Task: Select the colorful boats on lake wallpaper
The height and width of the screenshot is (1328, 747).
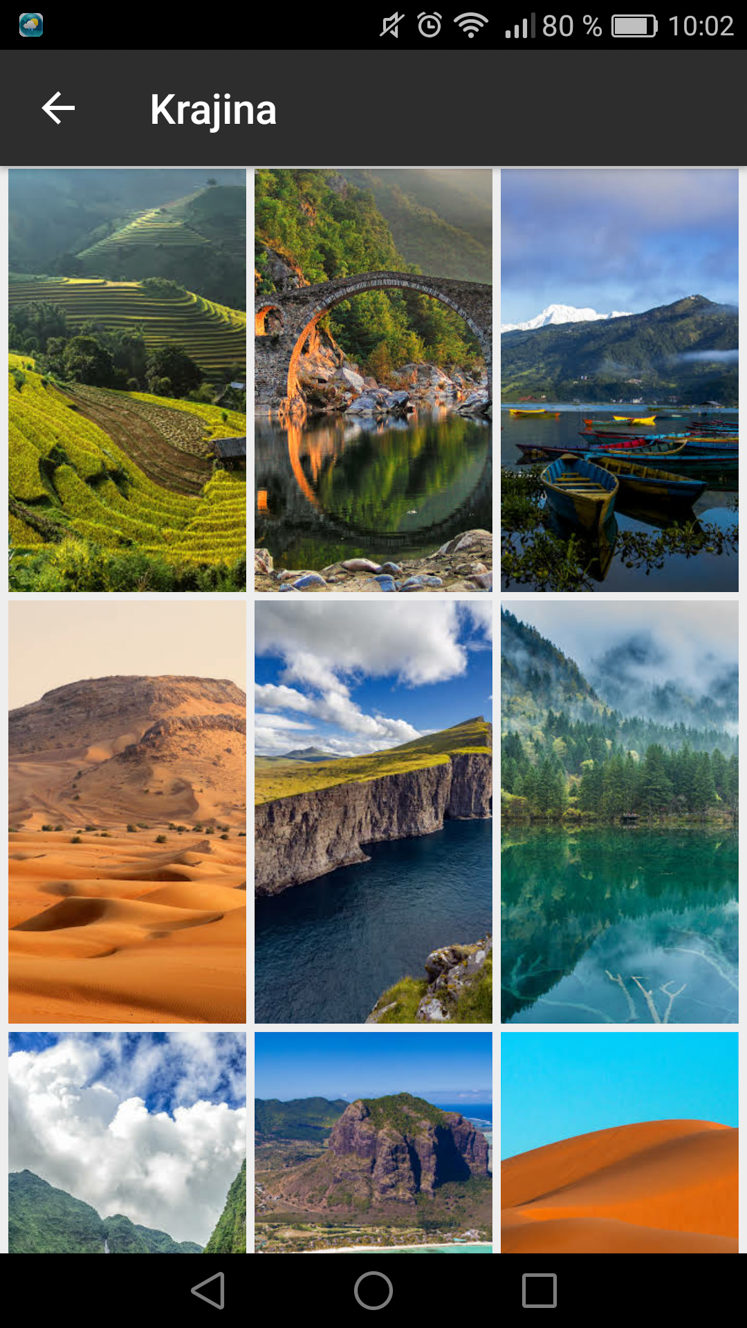Action: pos(620,380)
